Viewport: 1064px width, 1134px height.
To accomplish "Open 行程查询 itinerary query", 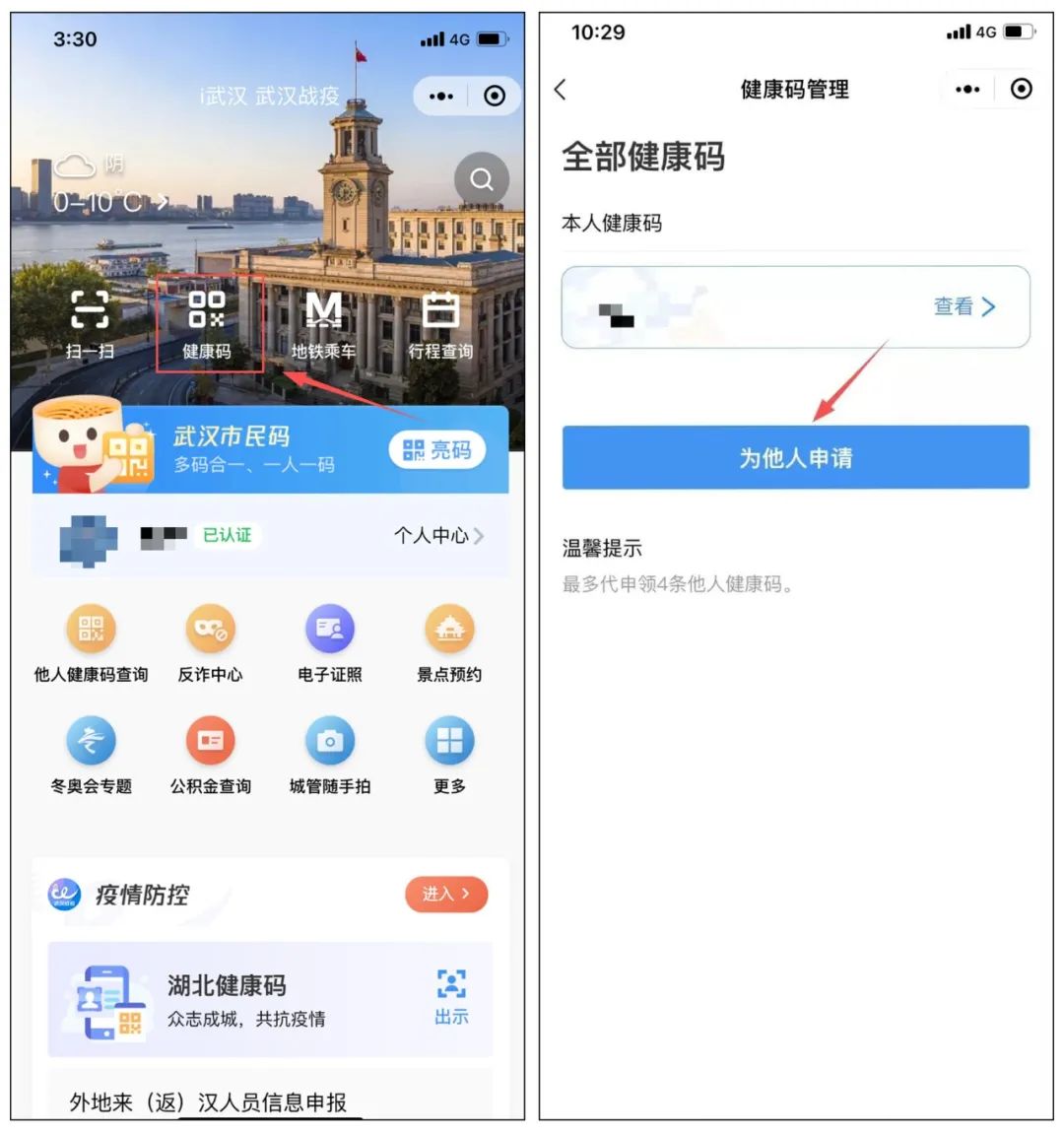I will [x=440, y=322].
